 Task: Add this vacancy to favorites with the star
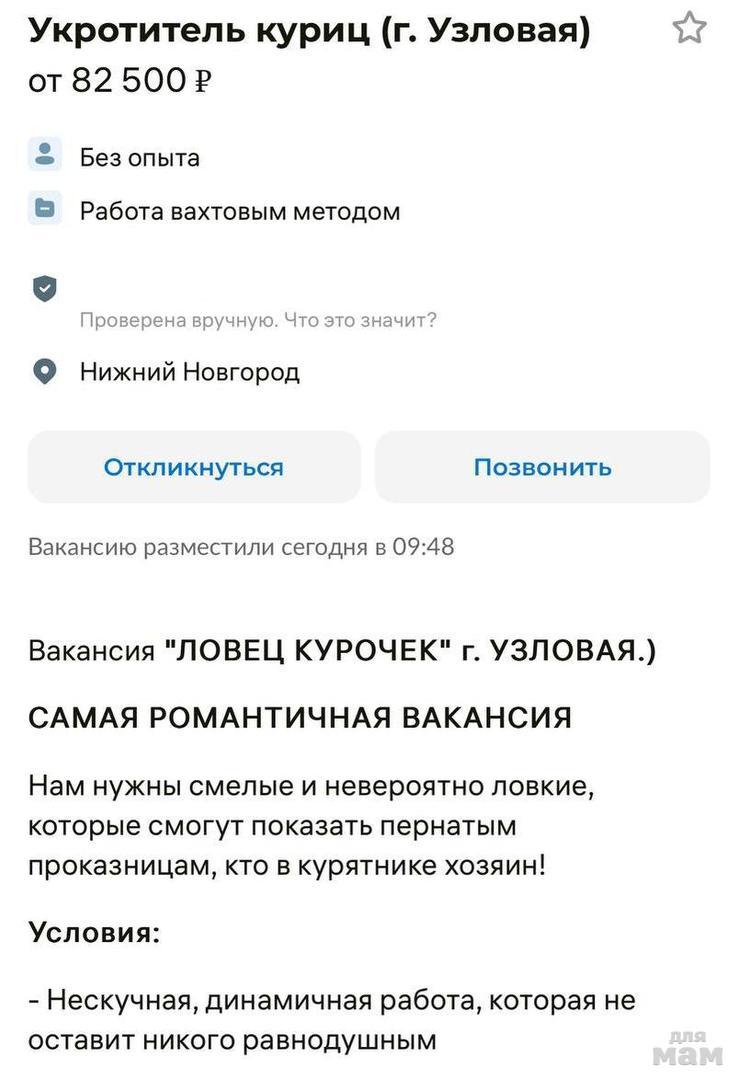689,29
